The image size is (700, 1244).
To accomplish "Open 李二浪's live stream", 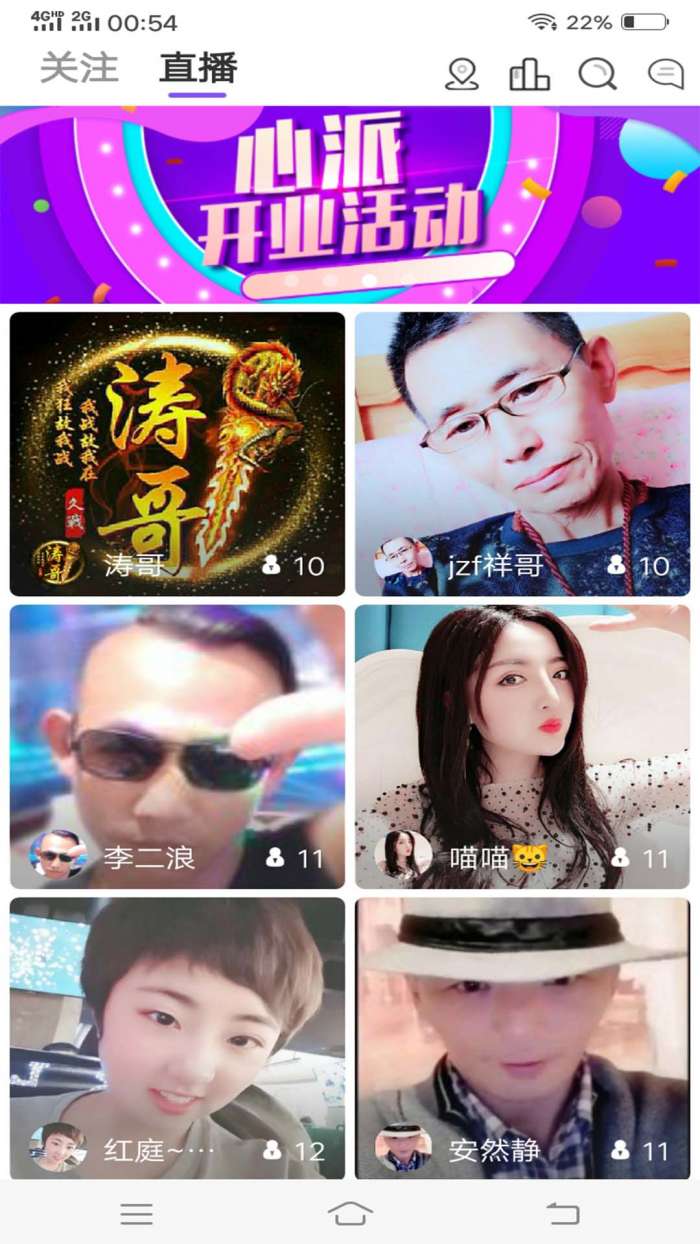I will (x=177, y=746).
